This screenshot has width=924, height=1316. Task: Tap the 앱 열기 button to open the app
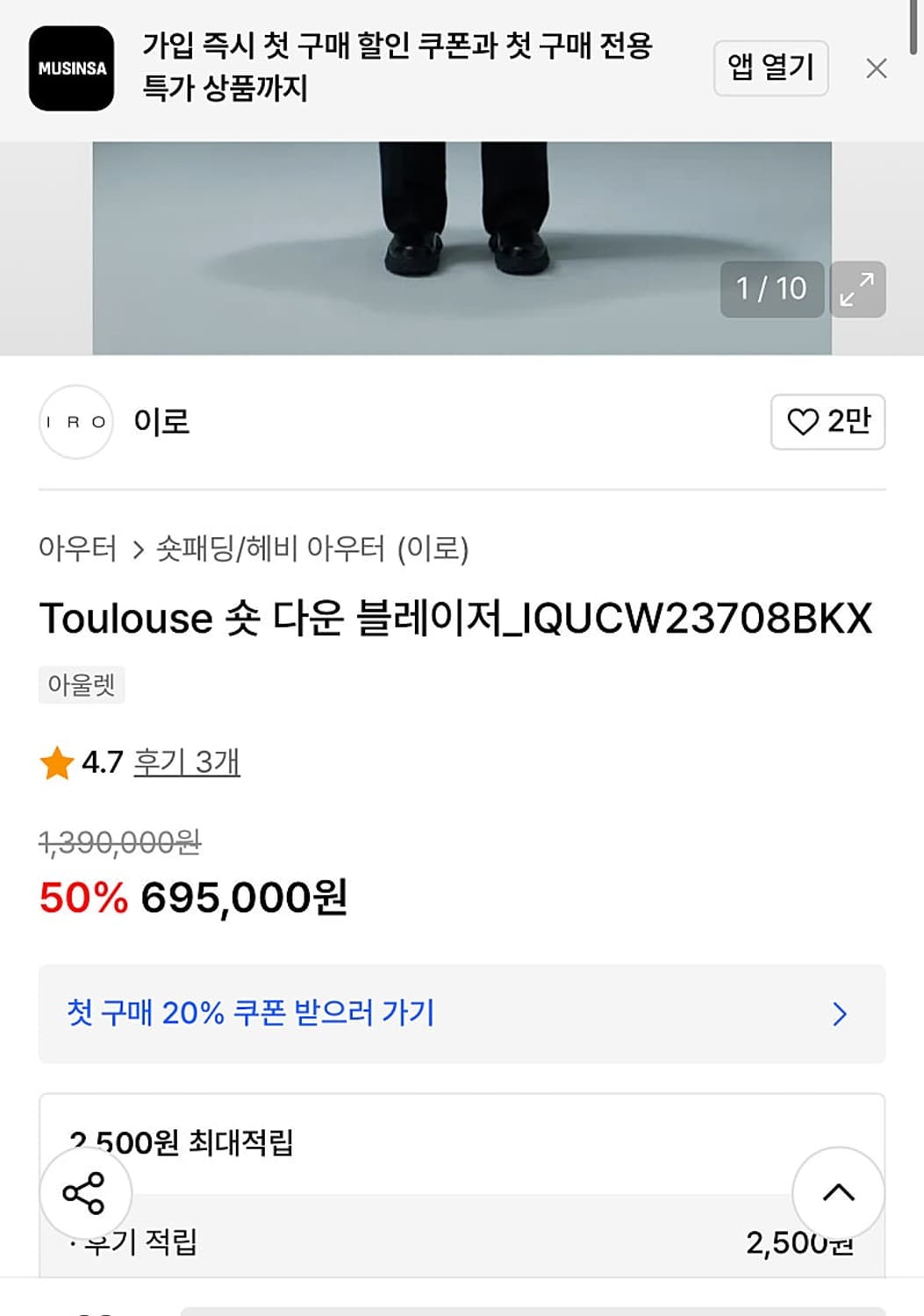click(x=770, y=68)
